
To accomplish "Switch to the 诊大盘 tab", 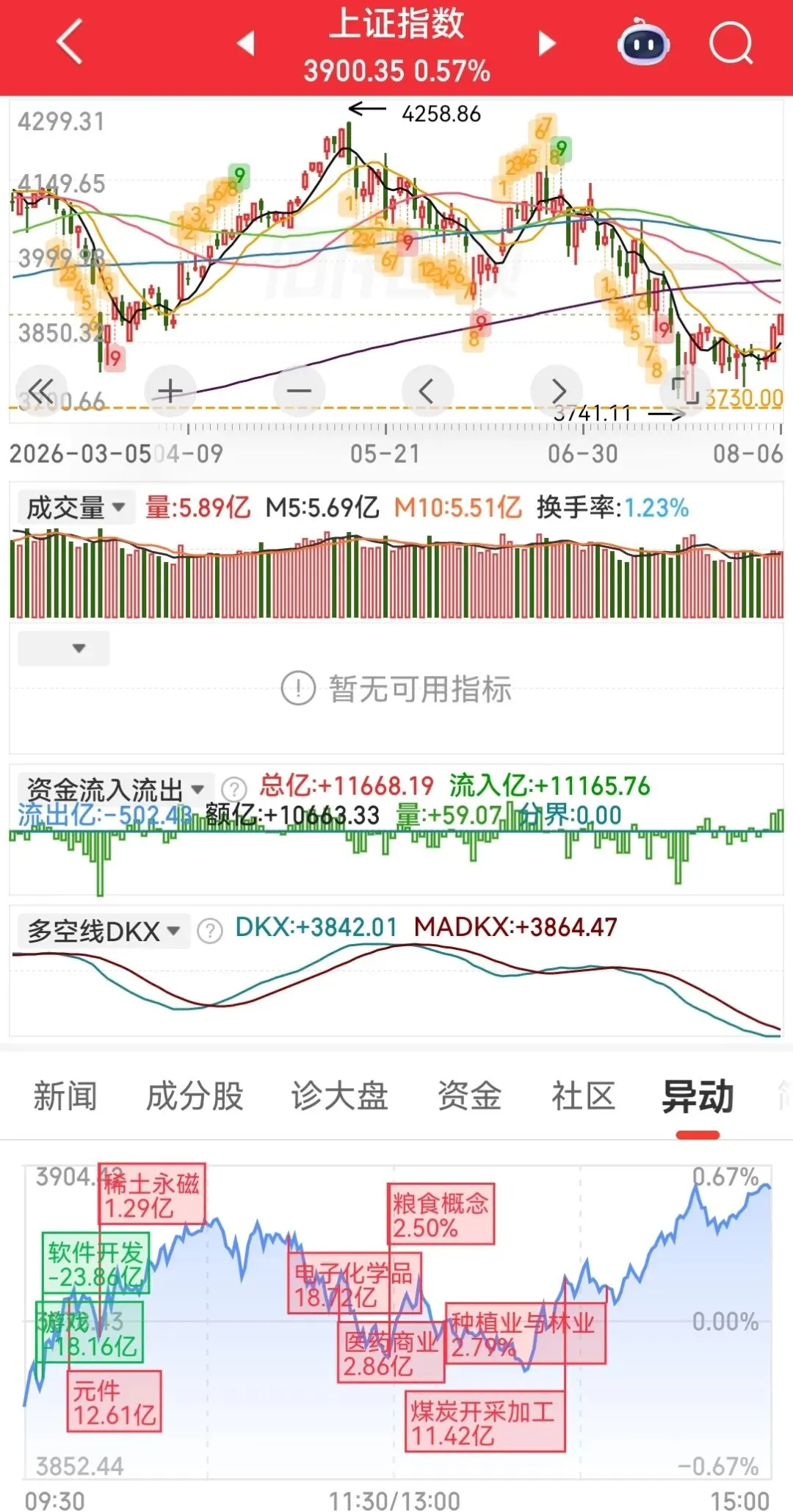I will click(339, 1096).
